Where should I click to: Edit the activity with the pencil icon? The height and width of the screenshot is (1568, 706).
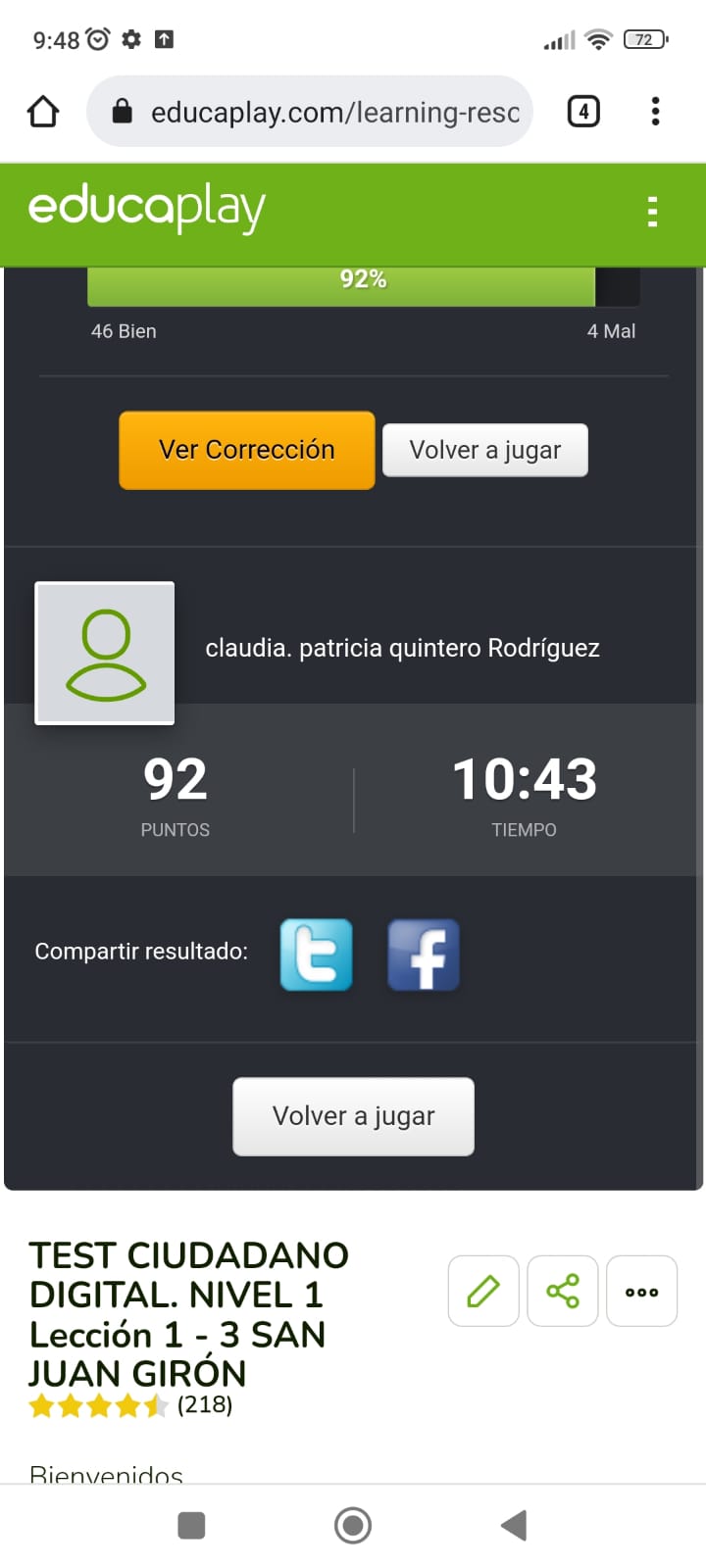[483, 1291]
